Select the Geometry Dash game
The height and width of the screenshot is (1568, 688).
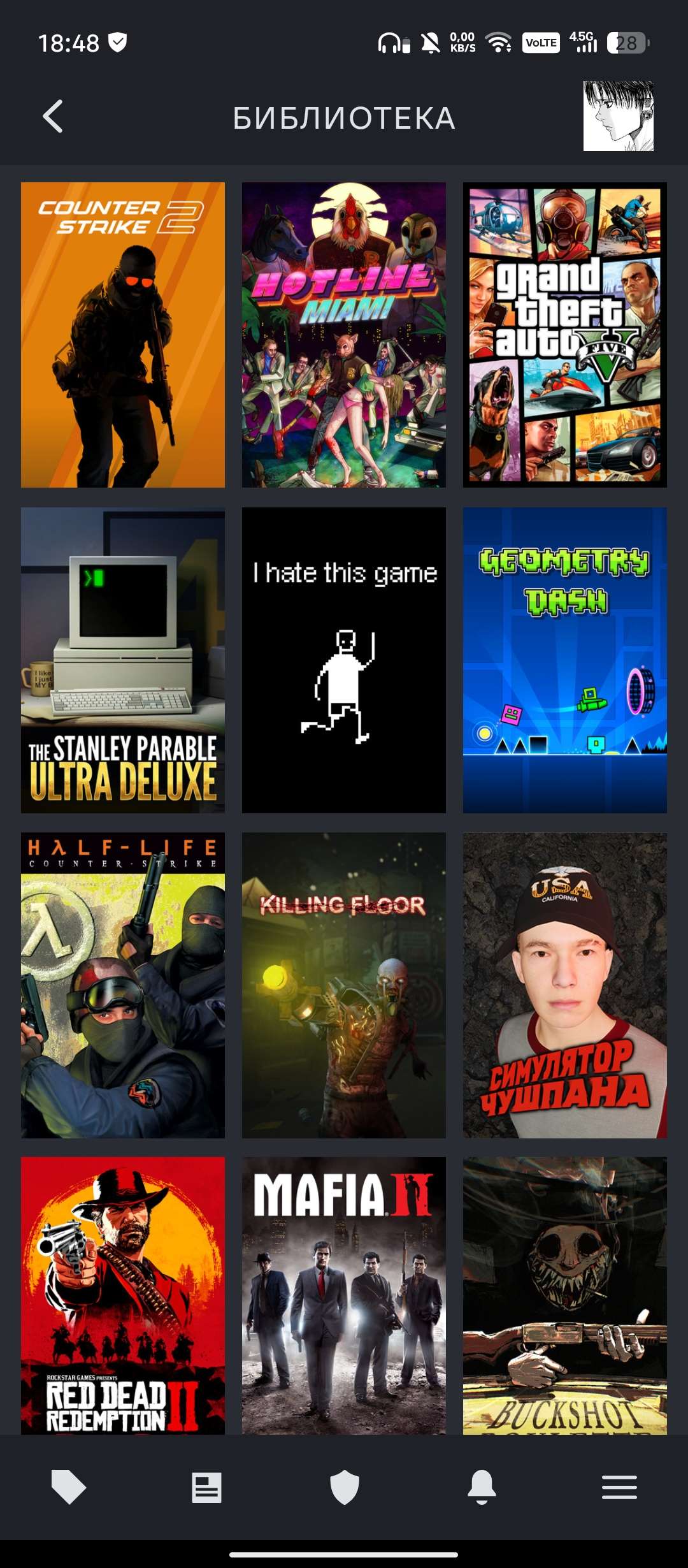click(565, 660)
